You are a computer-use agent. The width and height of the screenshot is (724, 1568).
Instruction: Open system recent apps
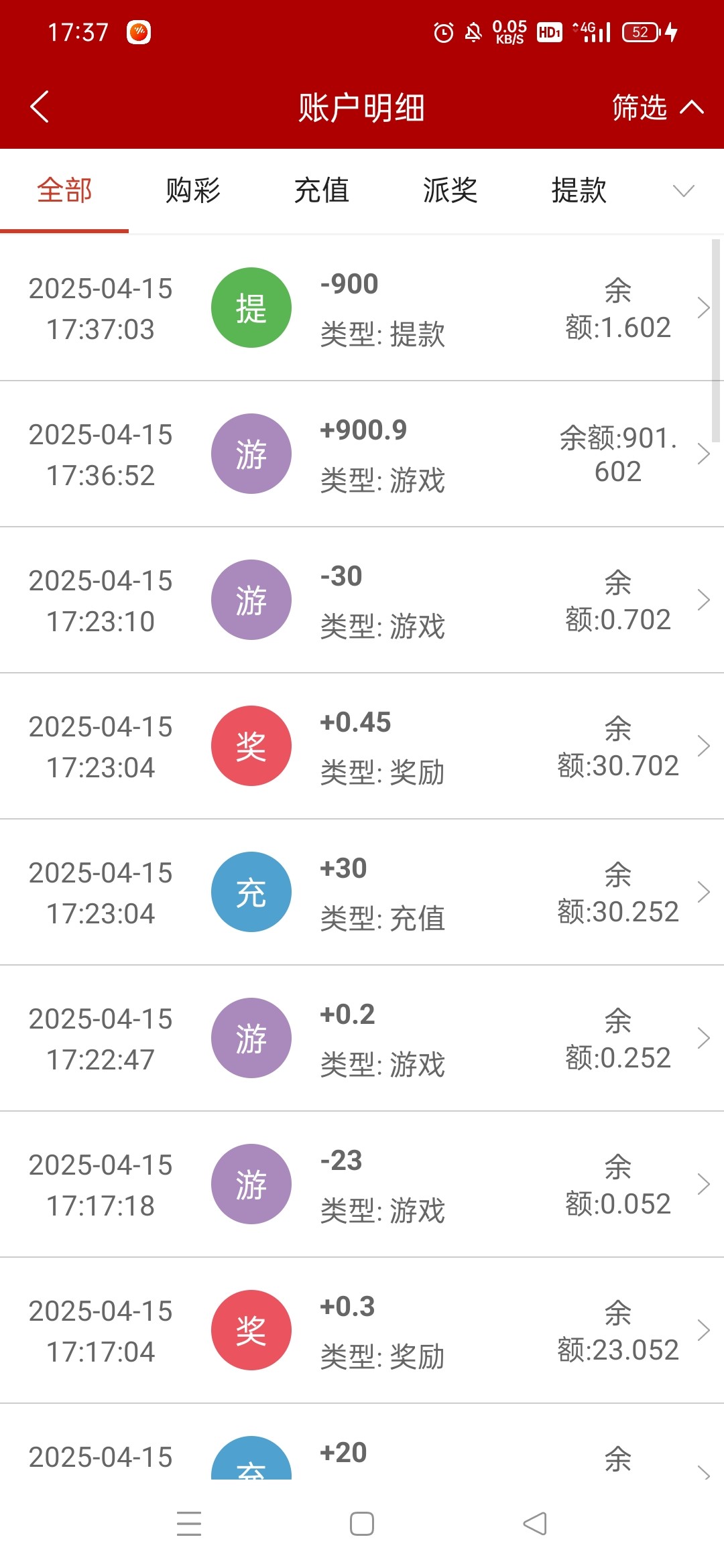[189, 1524]
